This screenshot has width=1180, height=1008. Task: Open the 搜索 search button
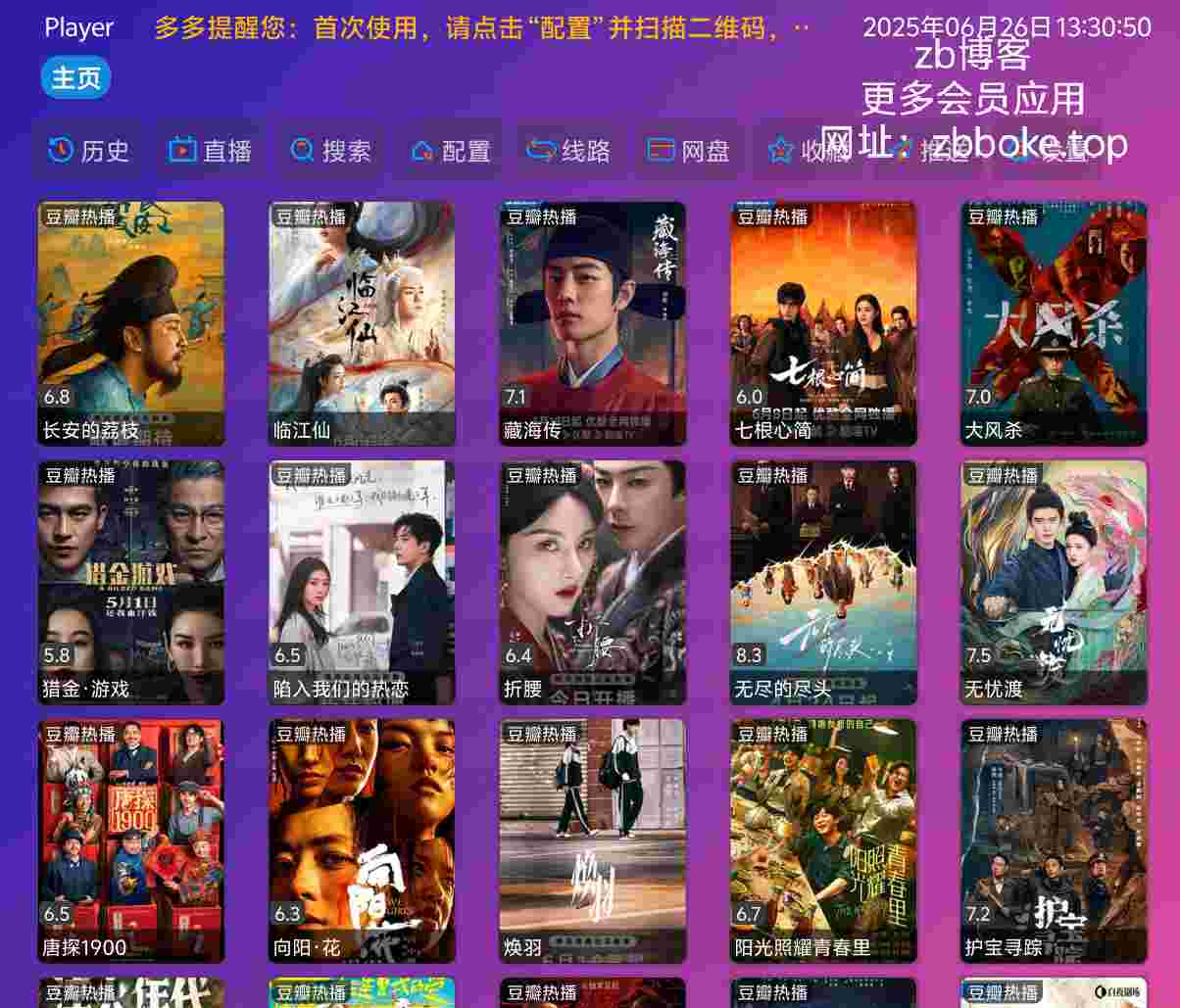point(330,151)
